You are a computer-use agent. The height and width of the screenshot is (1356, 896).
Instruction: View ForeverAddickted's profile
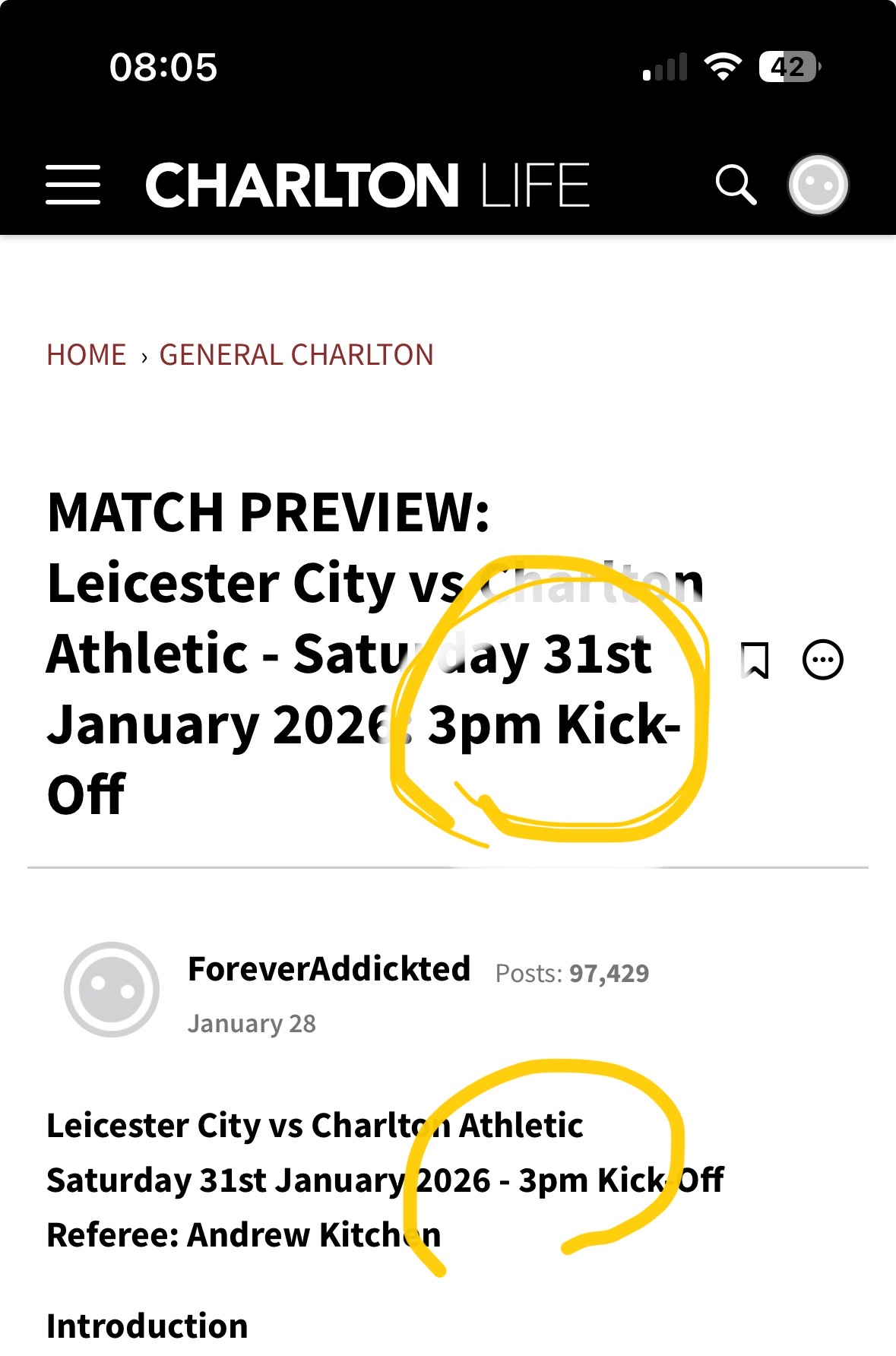(x=328, y=969)
